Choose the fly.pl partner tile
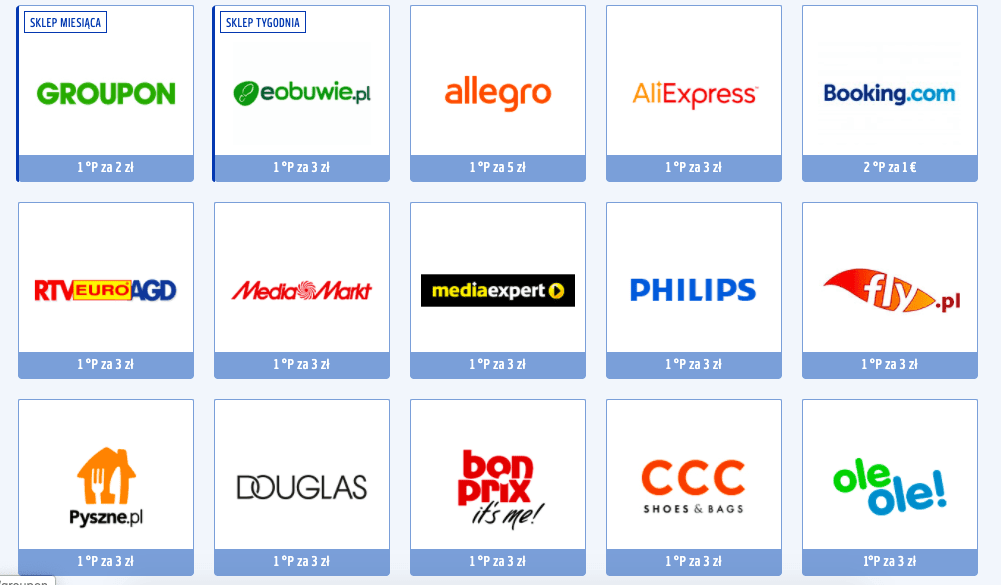The image size is (1001, 585). pyautogui.click(x=890, y=290)
